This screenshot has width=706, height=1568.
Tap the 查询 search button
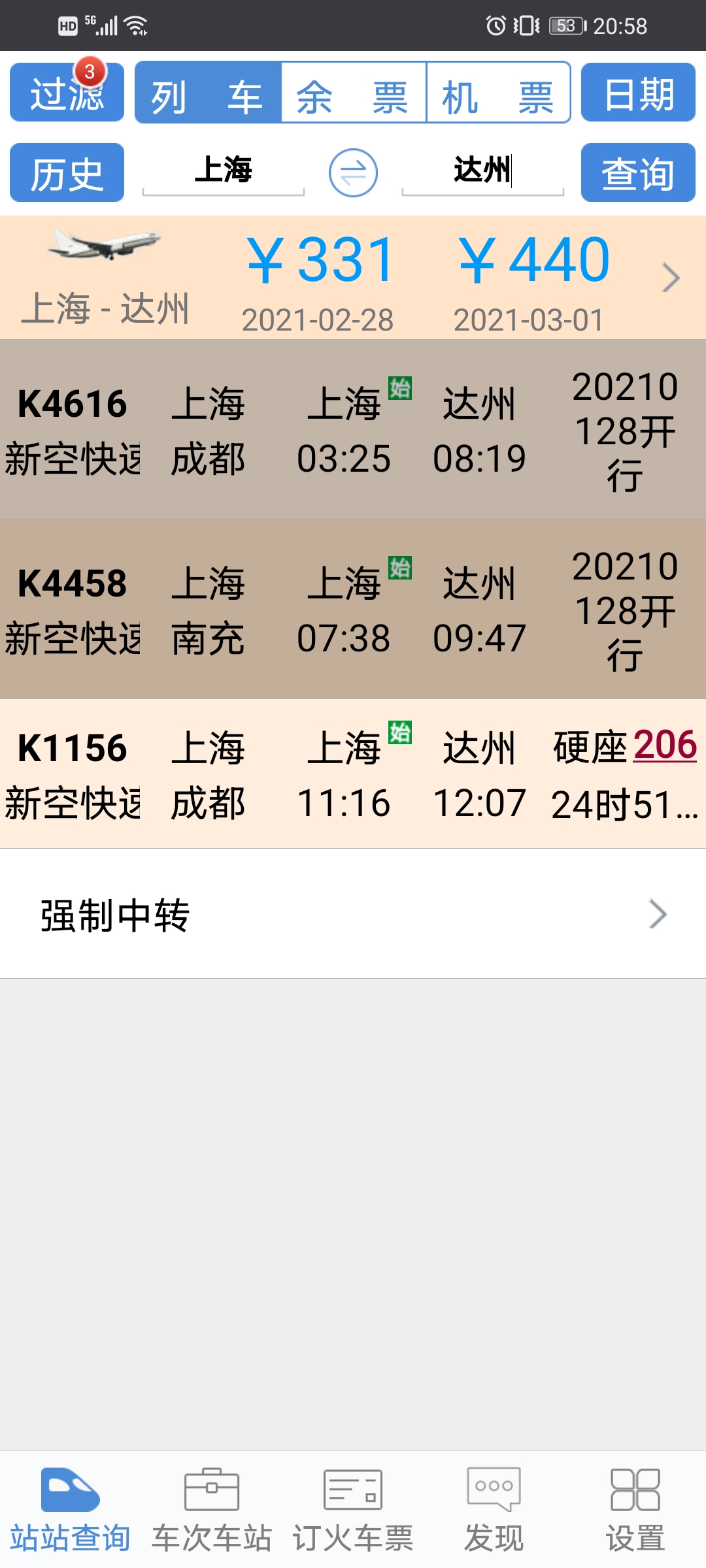tap(638, 172)
